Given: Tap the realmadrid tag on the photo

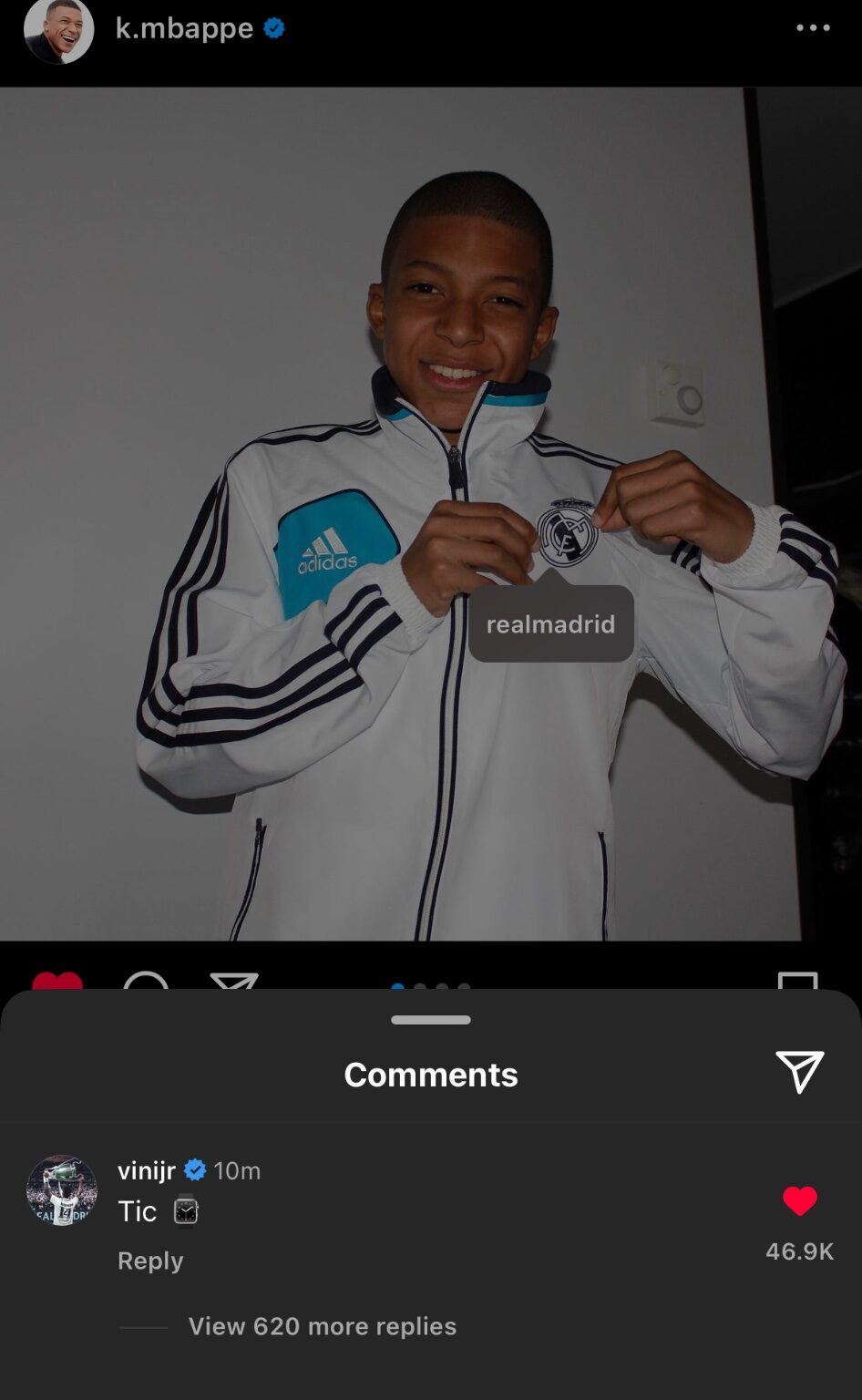Looking at the screenshot, I should (x=550, y=623).
